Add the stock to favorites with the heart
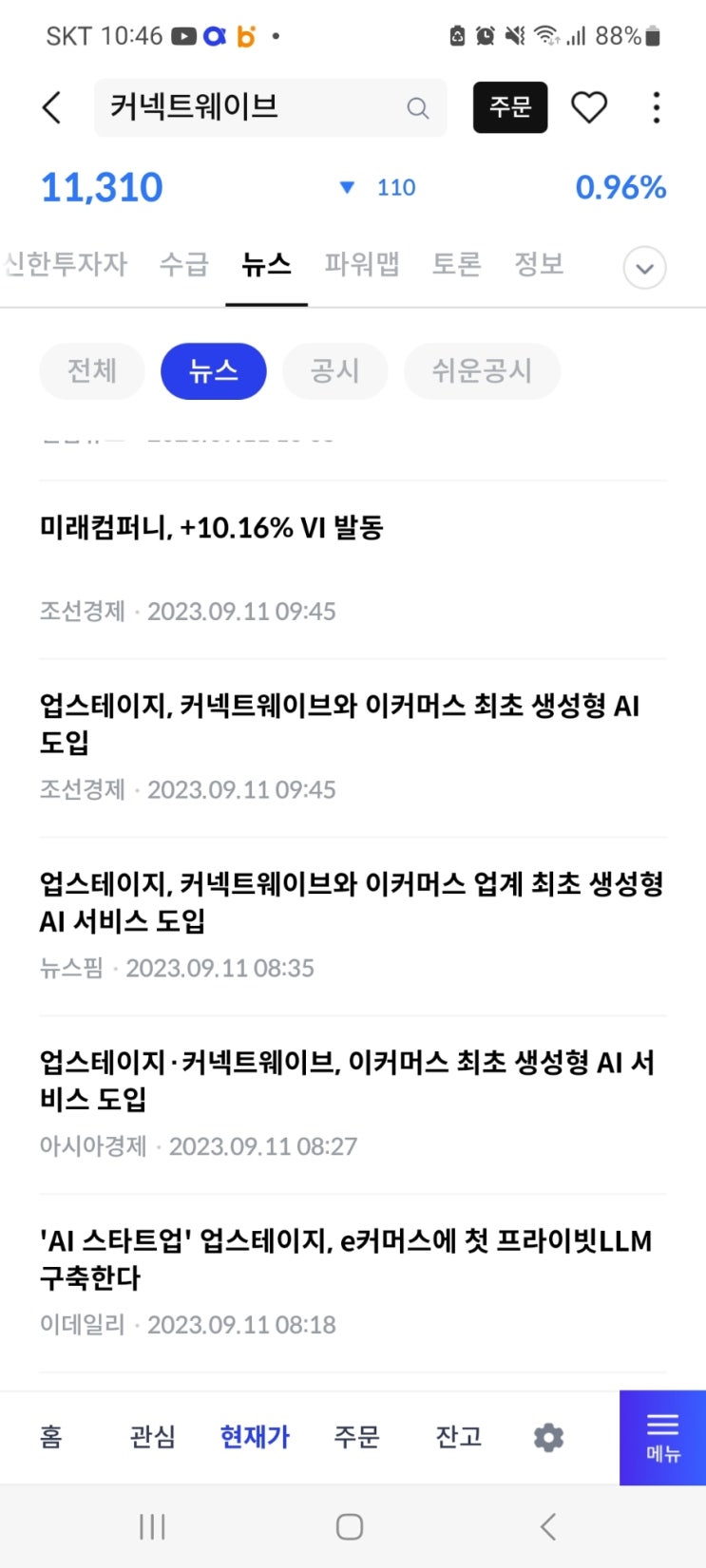Viewport: 706px width, 1568px height. [x=589, y=107]
